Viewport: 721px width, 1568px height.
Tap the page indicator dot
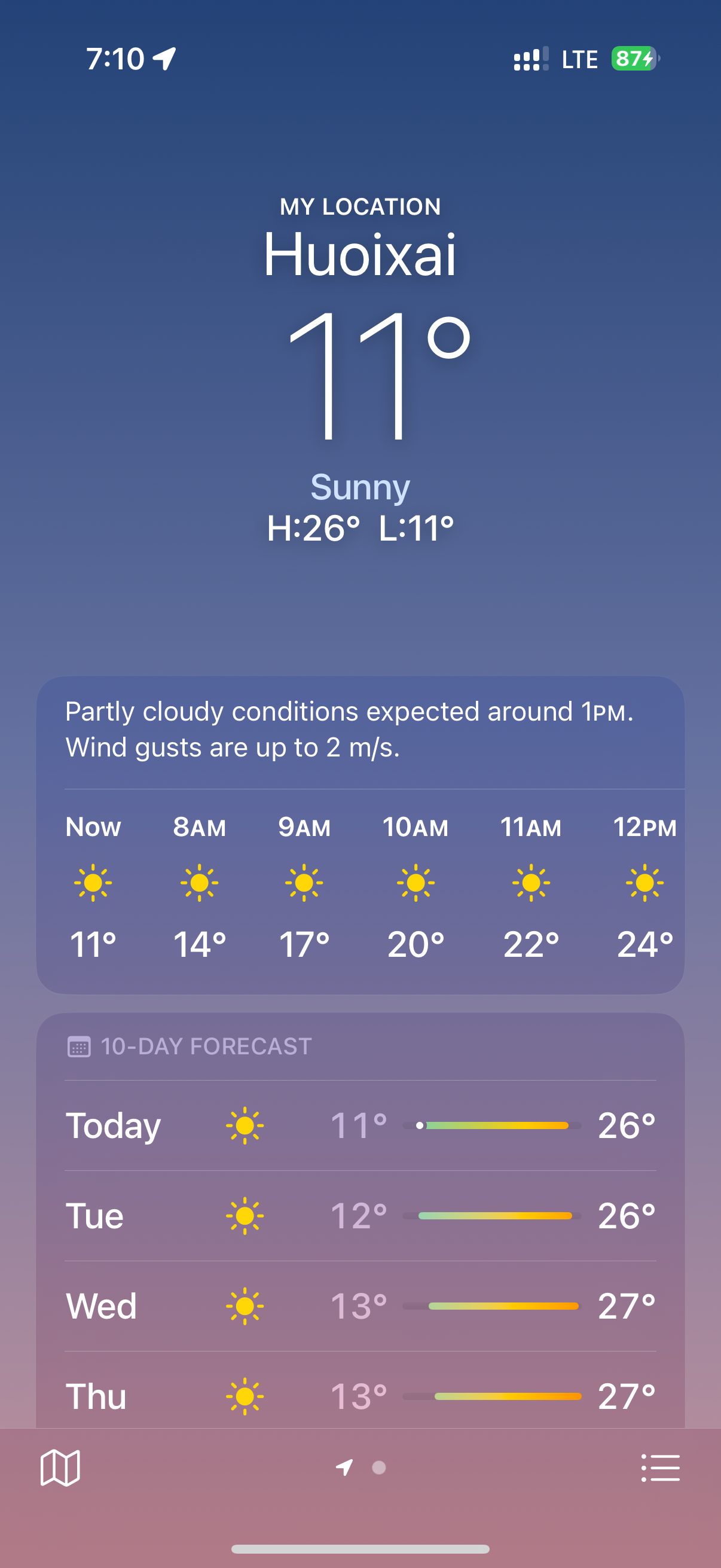tap(378, 1468)
